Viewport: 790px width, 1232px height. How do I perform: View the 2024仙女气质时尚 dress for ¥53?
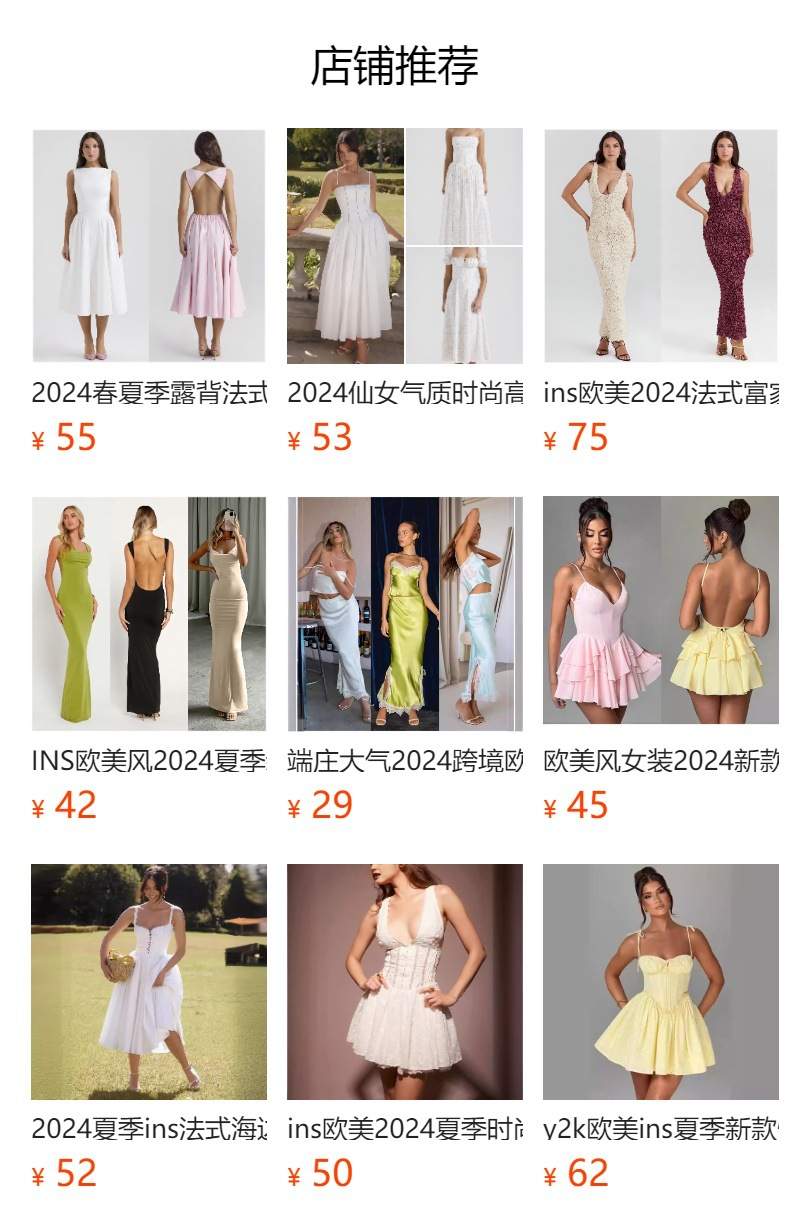coord(404,246)
